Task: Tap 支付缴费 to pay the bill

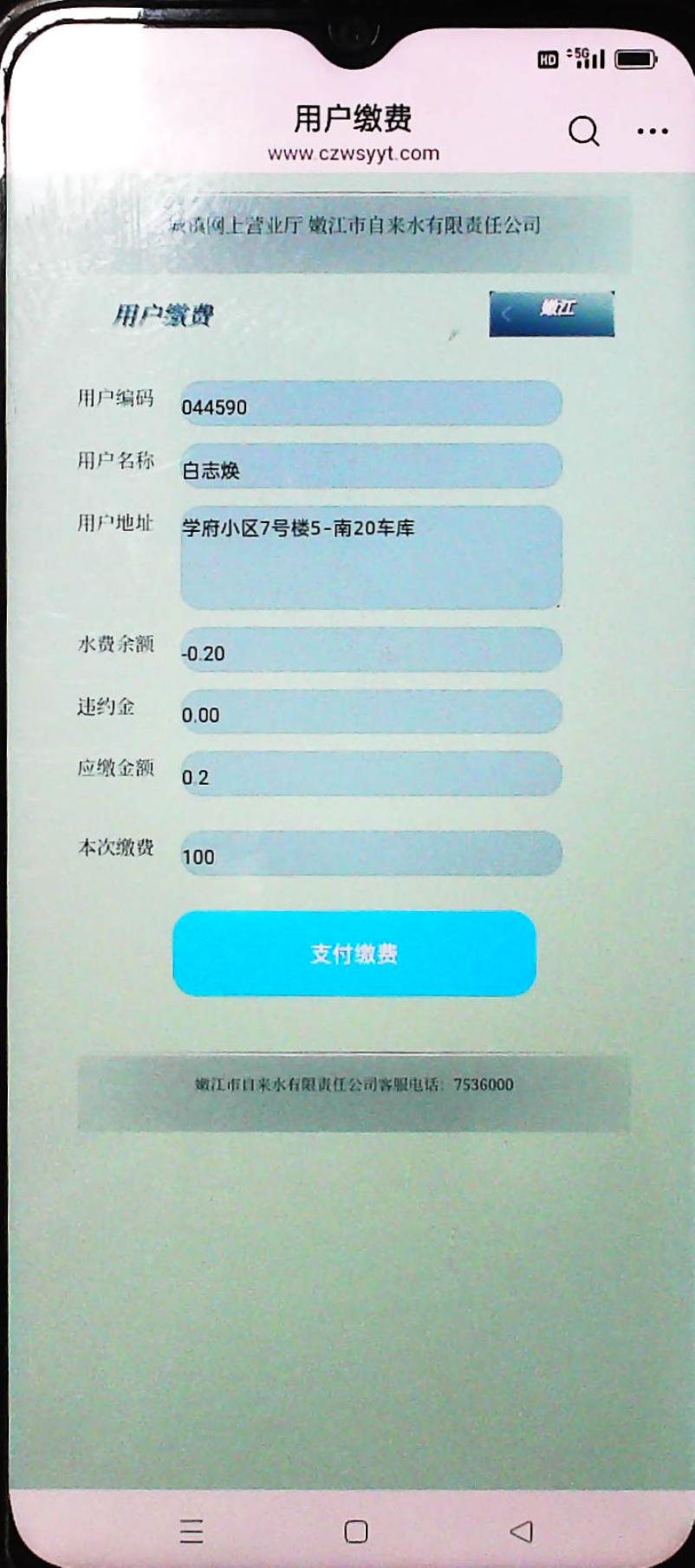Action: 354,953
